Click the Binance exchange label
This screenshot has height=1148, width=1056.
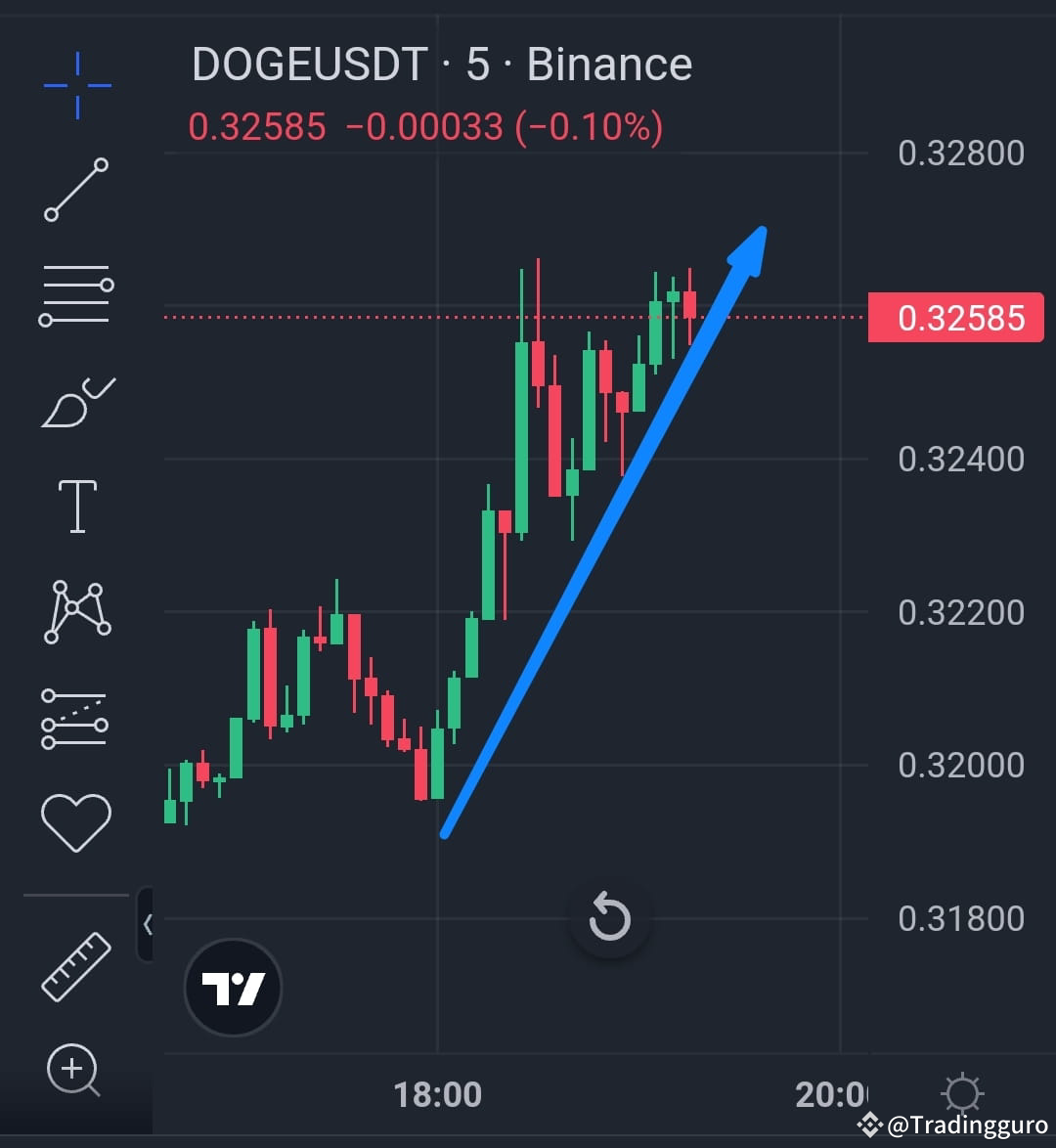point(606,63)
